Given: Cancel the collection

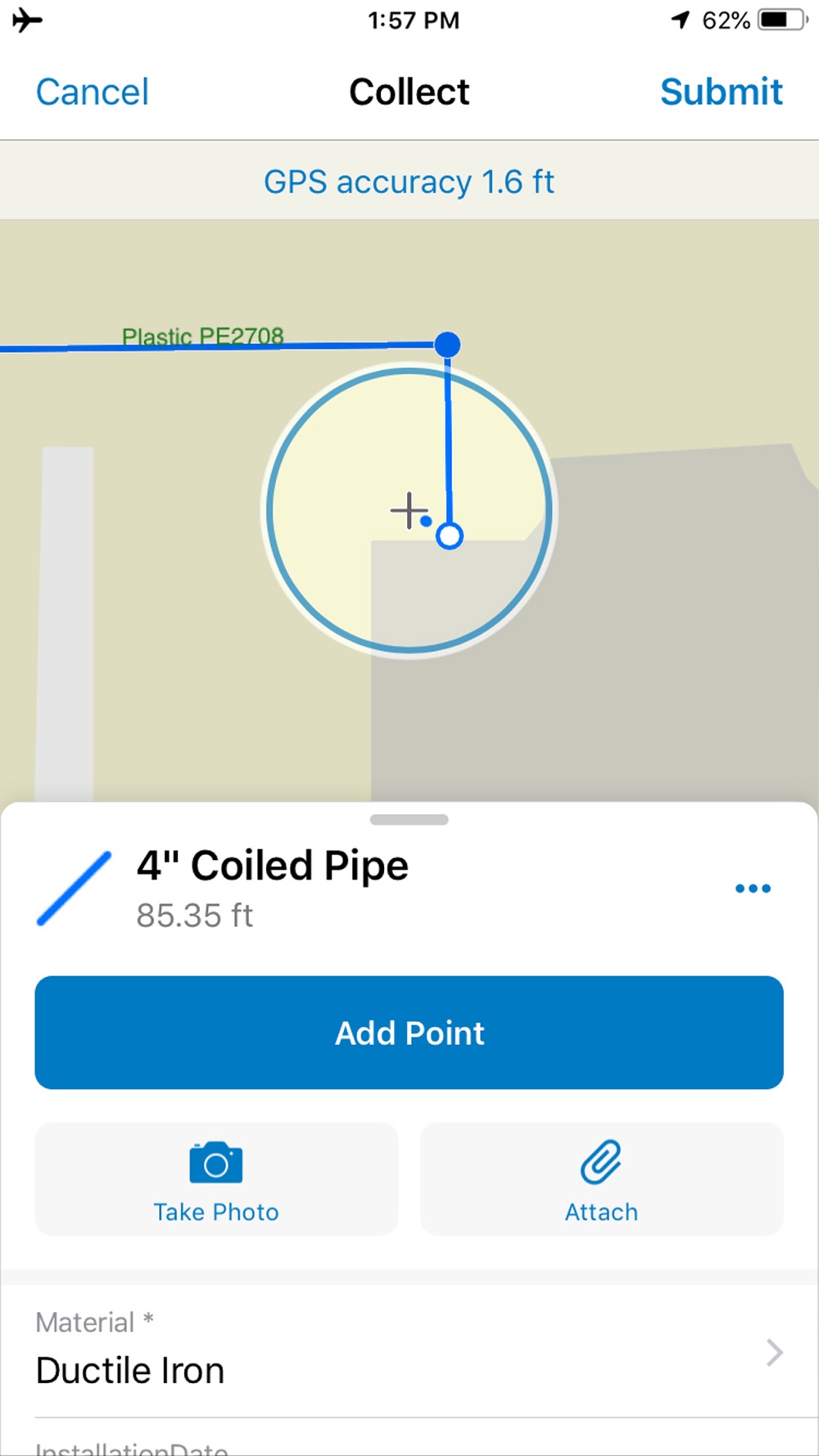Looking at the screenshot, I should pyautogui.click(x=93, y=92).
